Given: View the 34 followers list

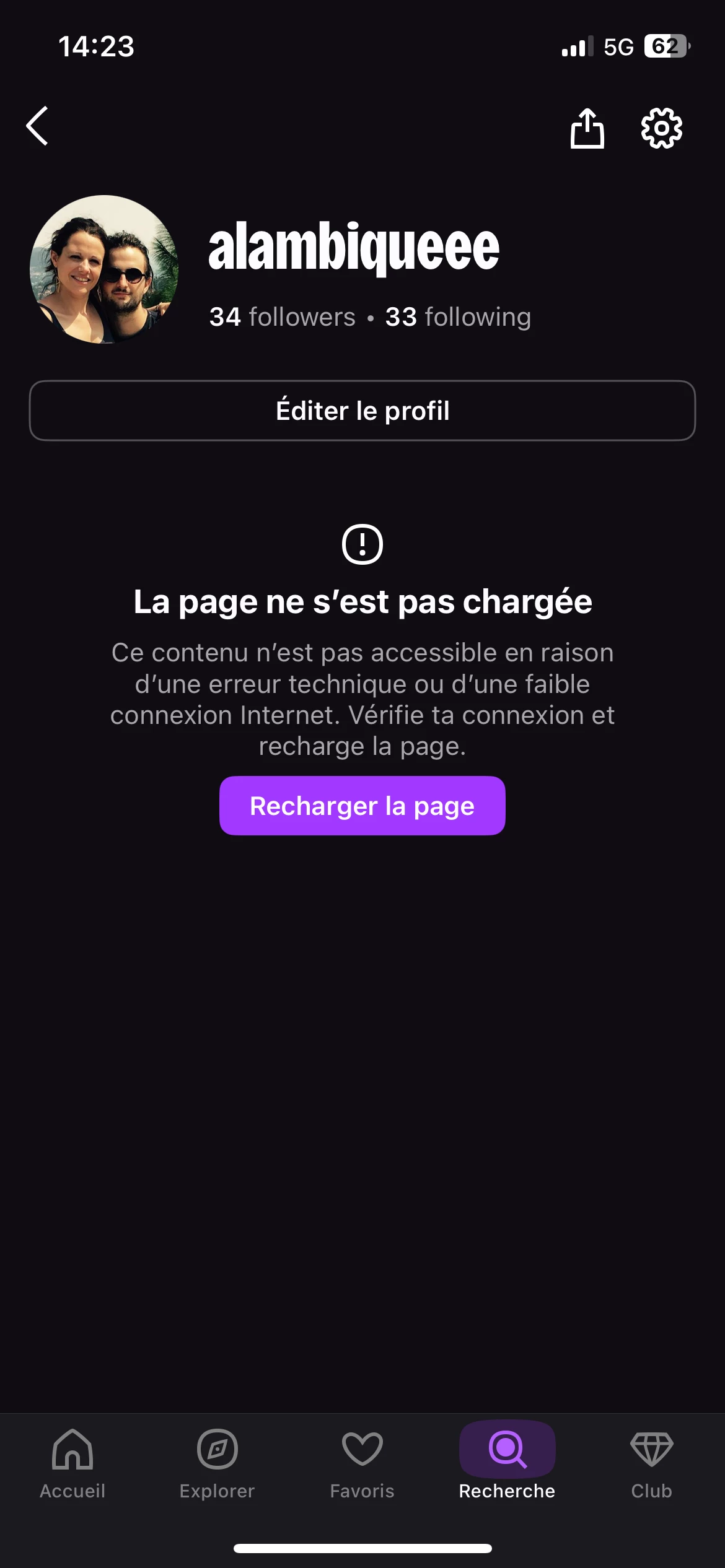Looking at the screenshot, I should [x=283, y=317].
